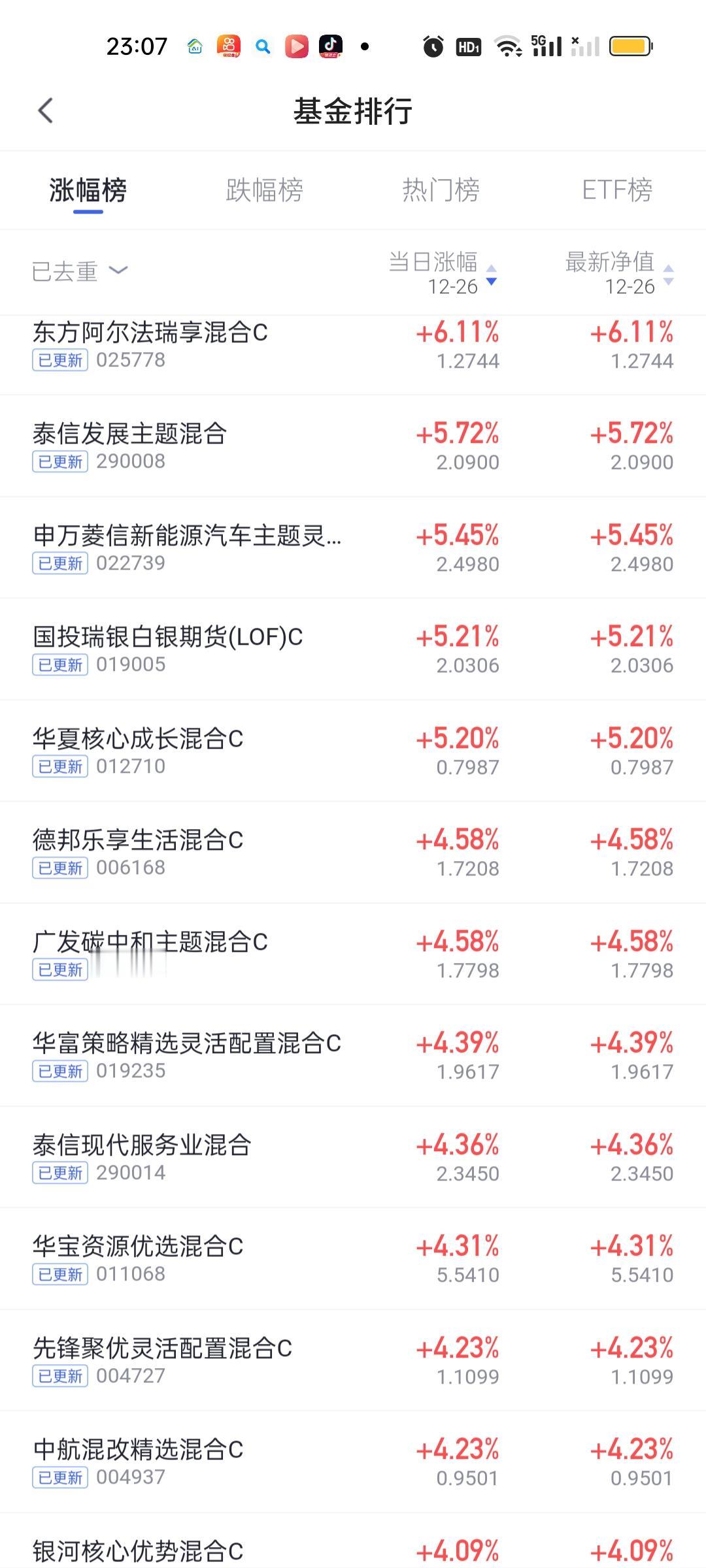Open fund 先锋聚优灵活配置混合C
The width and height of the screenshot is (706, 1568).
(x=353, y=1360)
